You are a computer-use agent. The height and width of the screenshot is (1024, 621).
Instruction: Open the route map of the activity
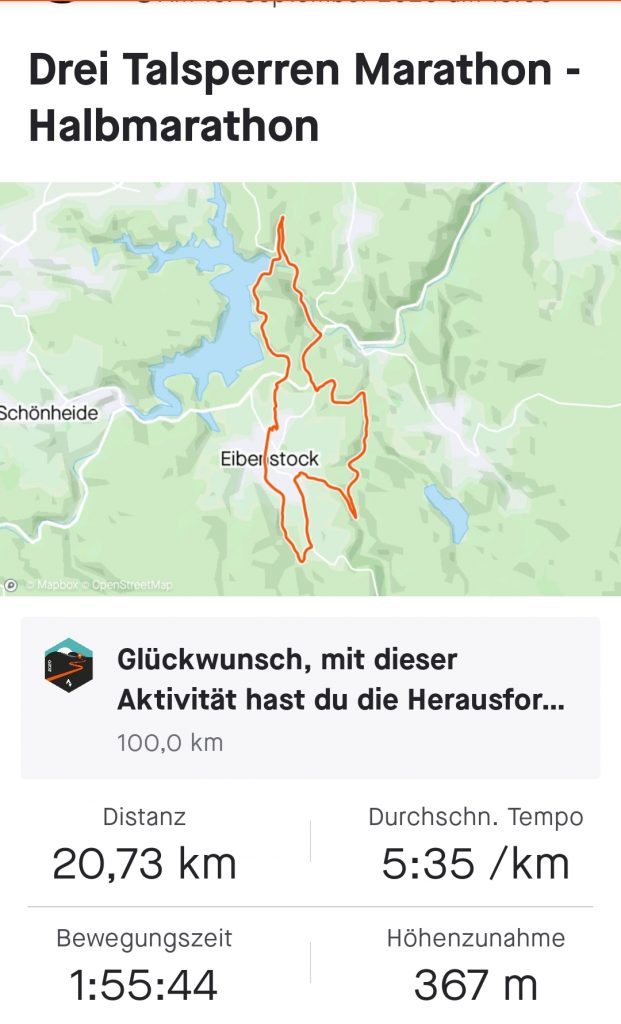[310, 388]
